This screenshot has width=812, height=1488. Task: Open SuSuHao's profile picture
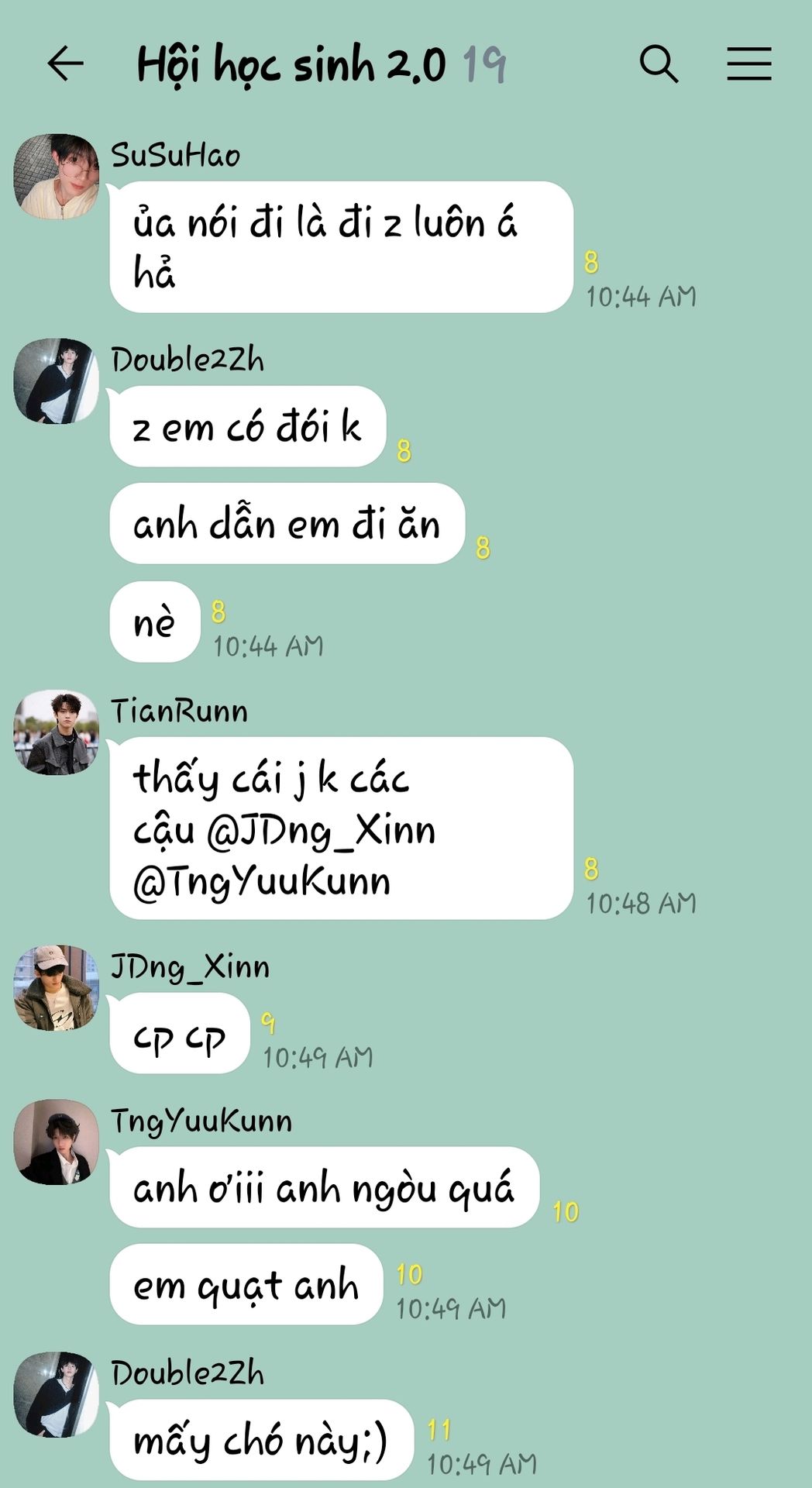tap(57, 176)
